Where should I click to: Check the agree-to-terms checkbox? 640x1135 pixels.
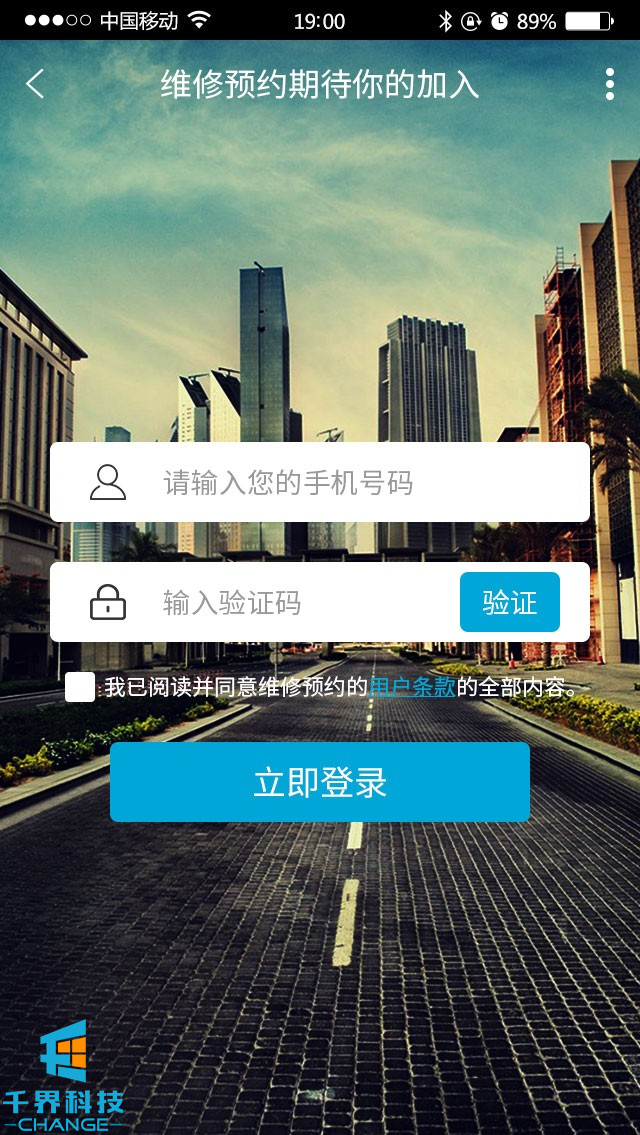pyautogui.click(x=80, y=688)
